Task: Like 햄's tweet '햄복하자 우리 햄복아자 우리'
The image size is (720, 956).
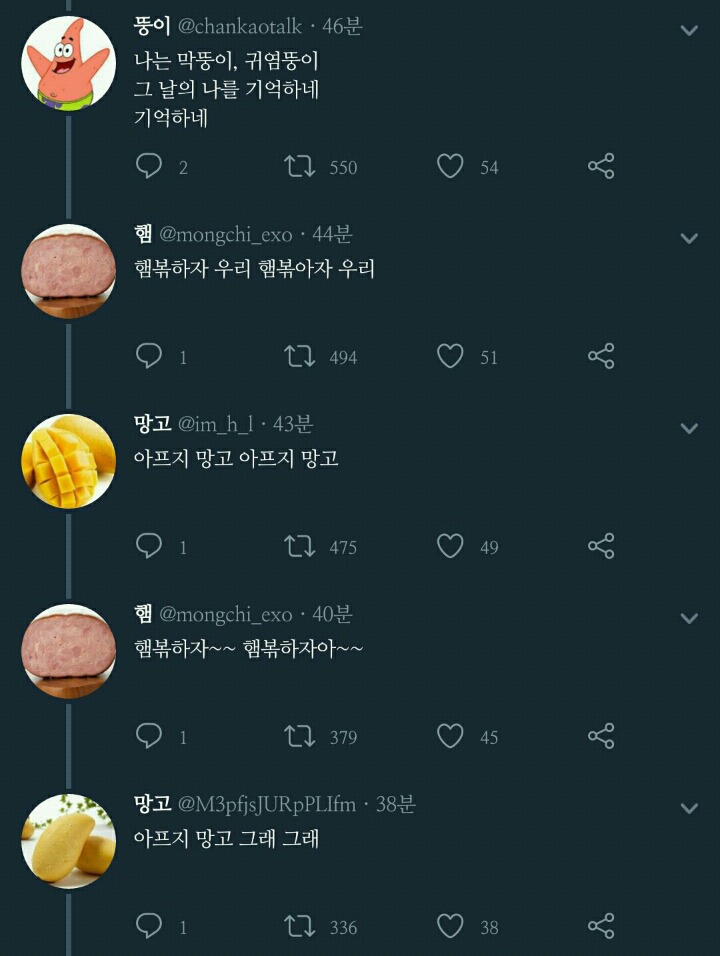Action: 450,356
